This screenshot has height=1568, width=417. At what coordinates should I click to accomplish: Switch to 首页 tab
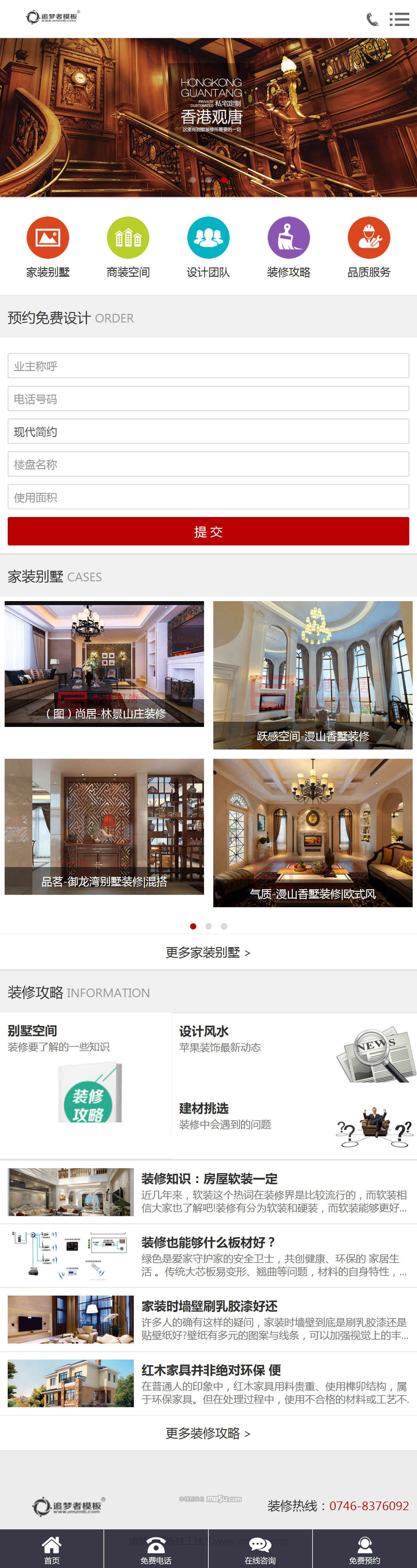(x=52, y=1549)
